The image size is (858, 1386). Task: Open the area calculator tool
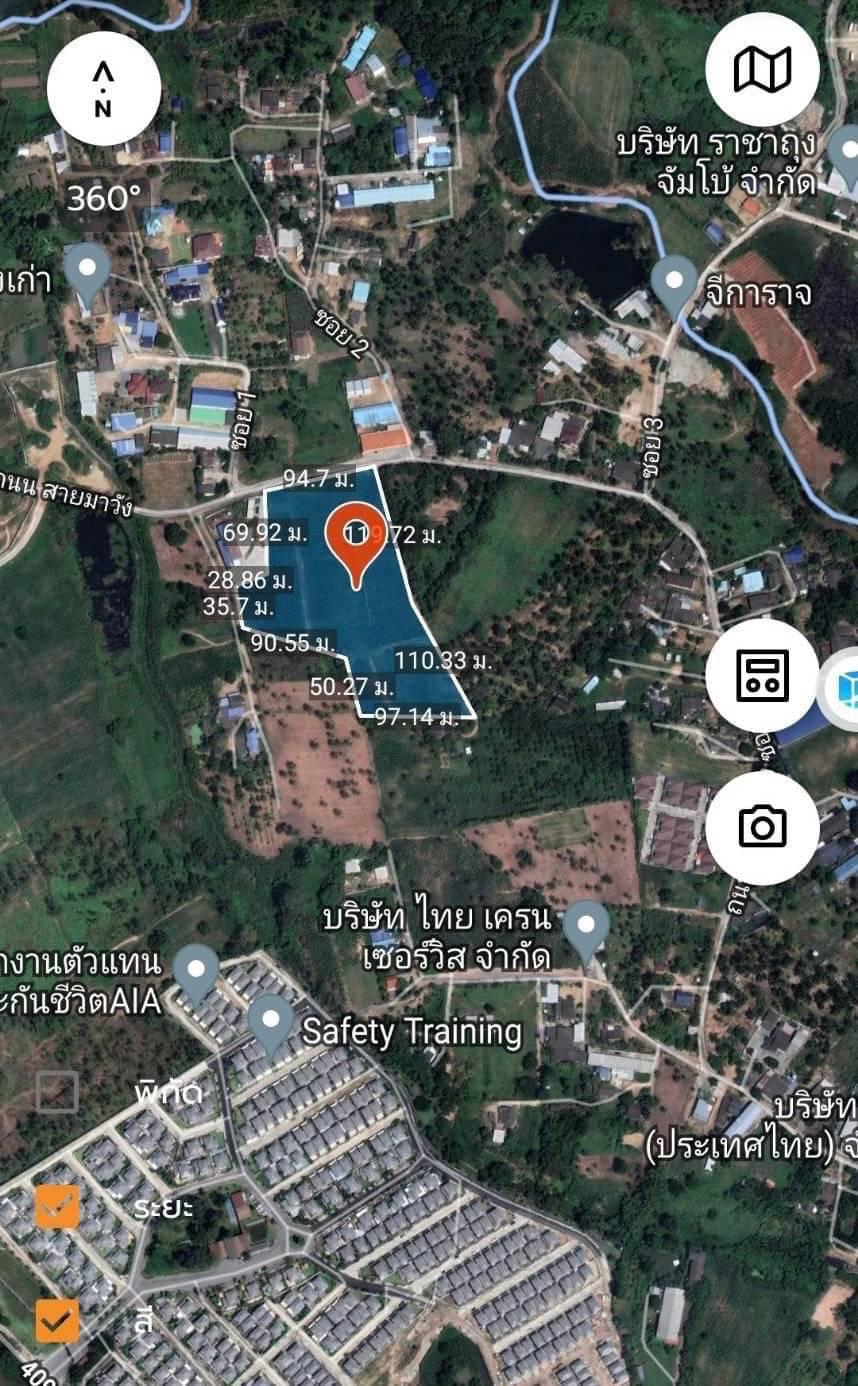click(x=762, y=675)
